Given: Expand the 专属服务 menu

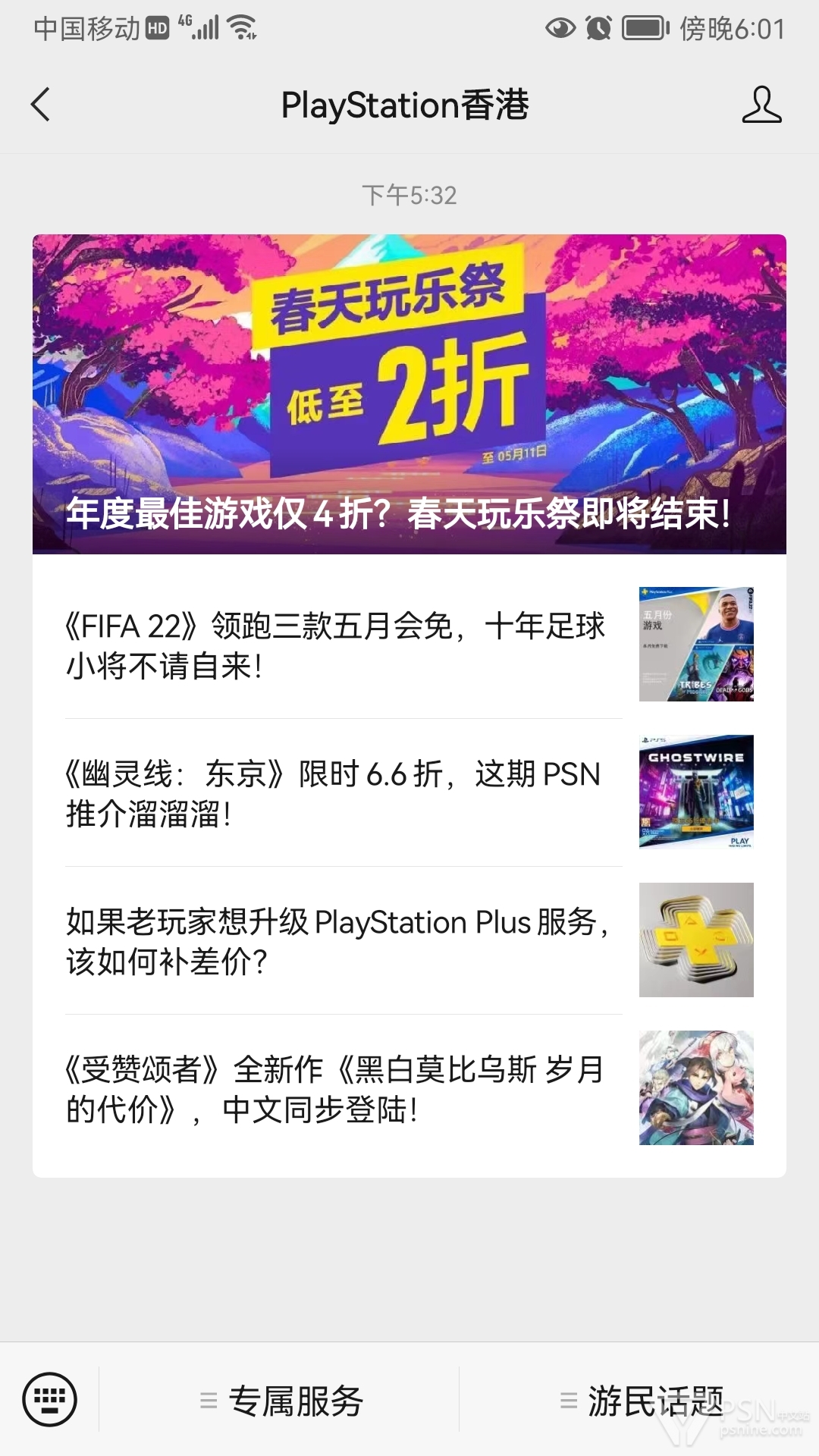Looking at the screenshot, I should coord(280,1400).
